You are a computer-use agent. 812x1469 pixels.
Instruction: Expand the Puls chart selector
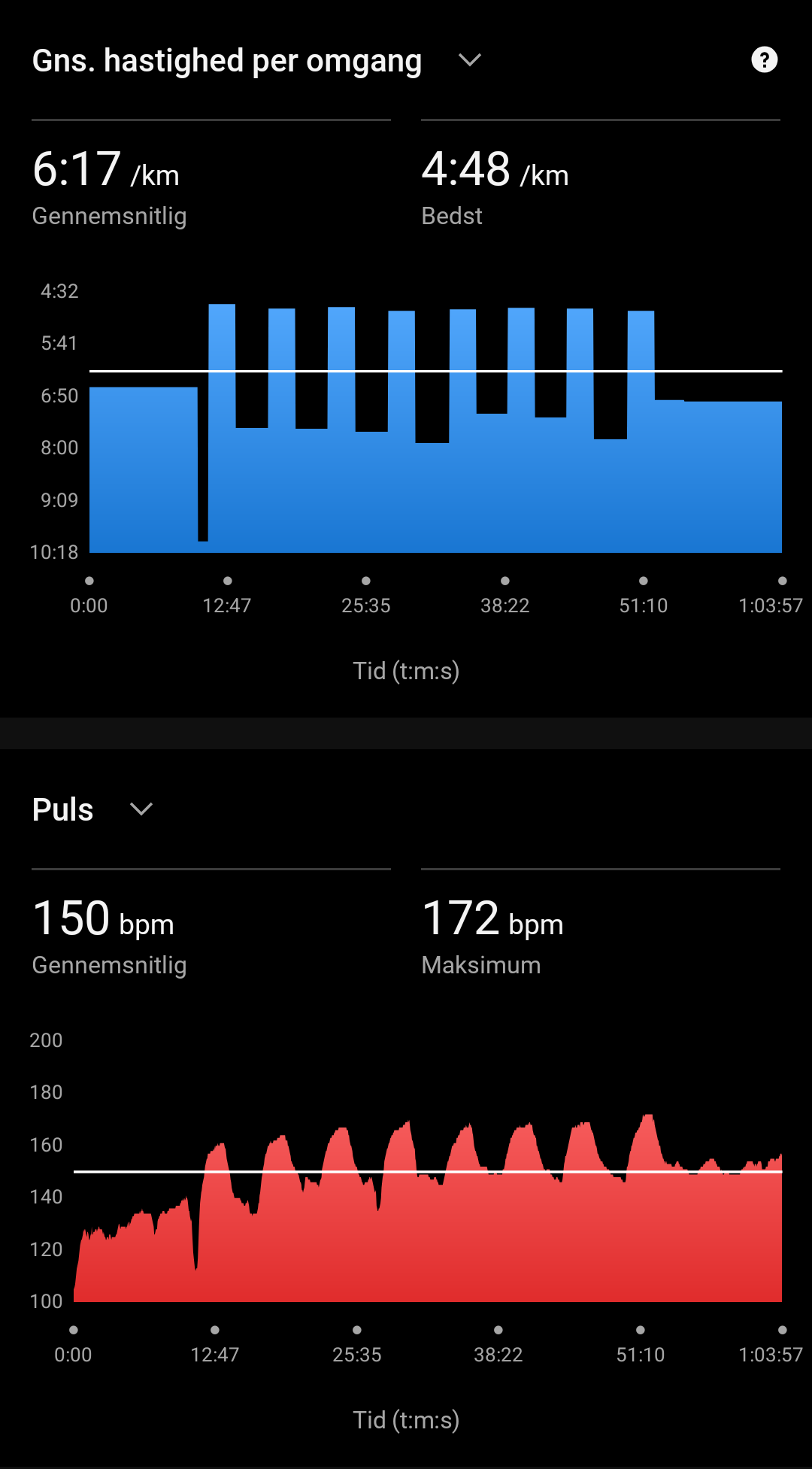pyautogui.click(x=141, y=809)
